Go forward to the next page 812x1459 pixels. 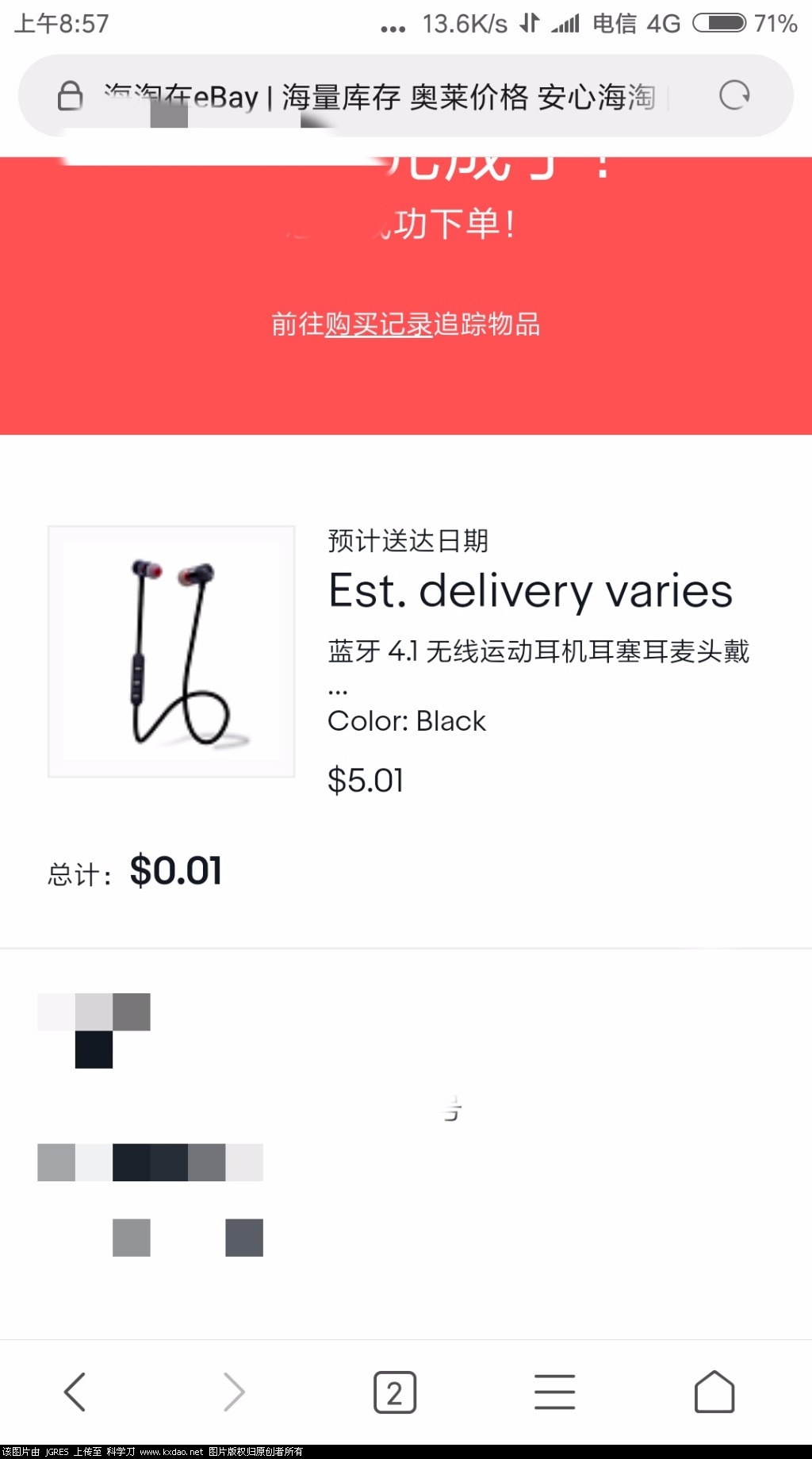click(234, 1392)
